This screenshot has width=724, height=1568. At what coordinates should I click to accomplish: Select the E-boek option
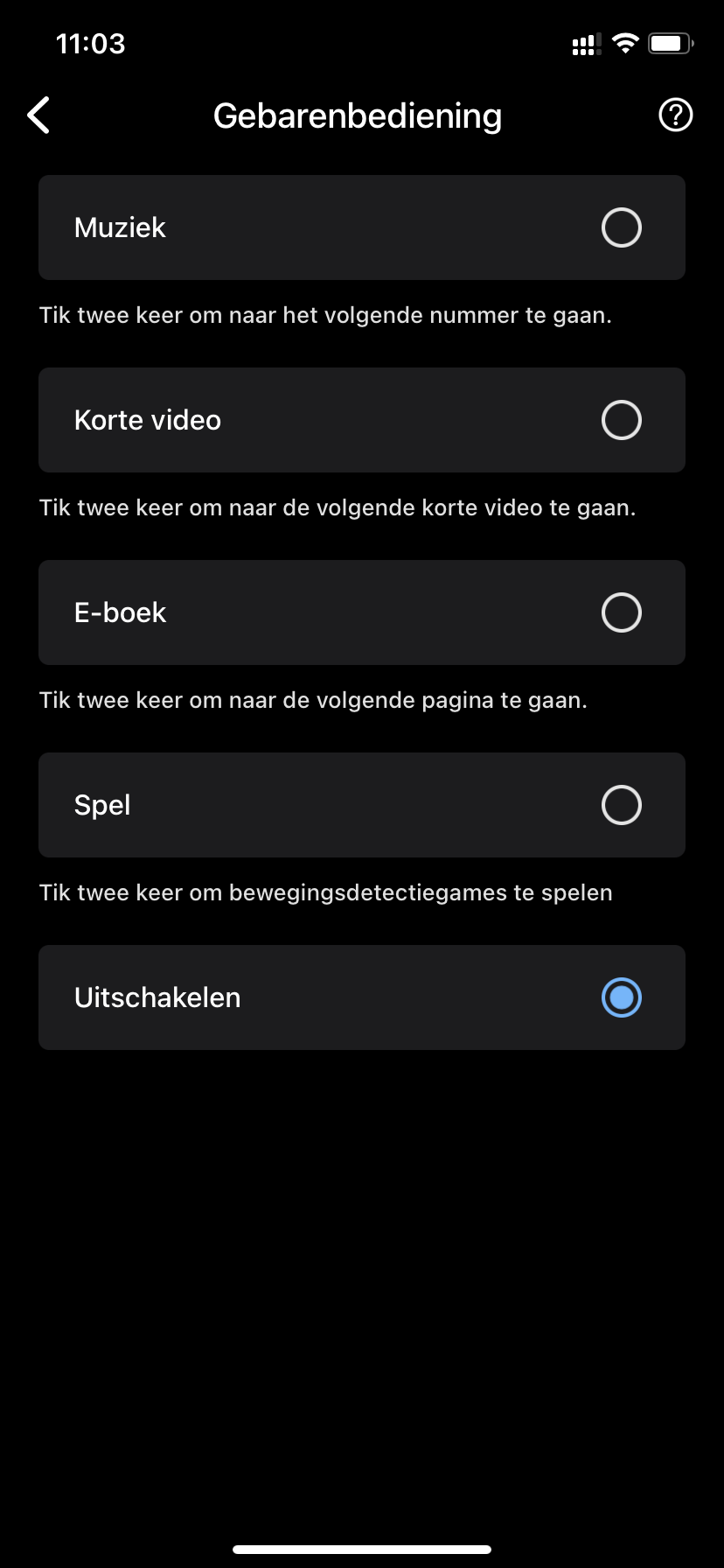621,612
